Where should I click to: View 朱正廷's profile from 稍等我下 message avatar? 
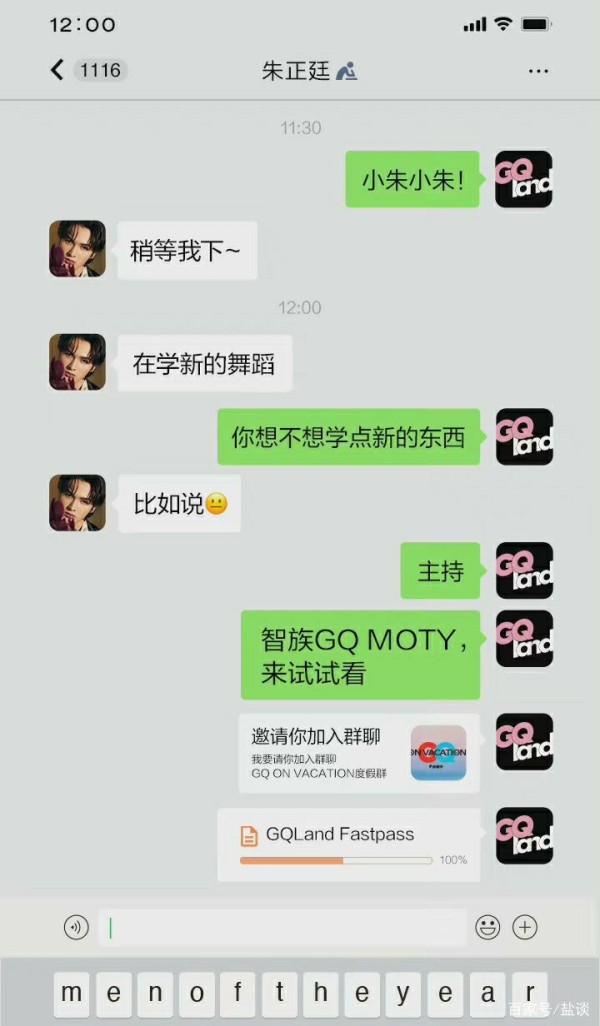[77, 249]
